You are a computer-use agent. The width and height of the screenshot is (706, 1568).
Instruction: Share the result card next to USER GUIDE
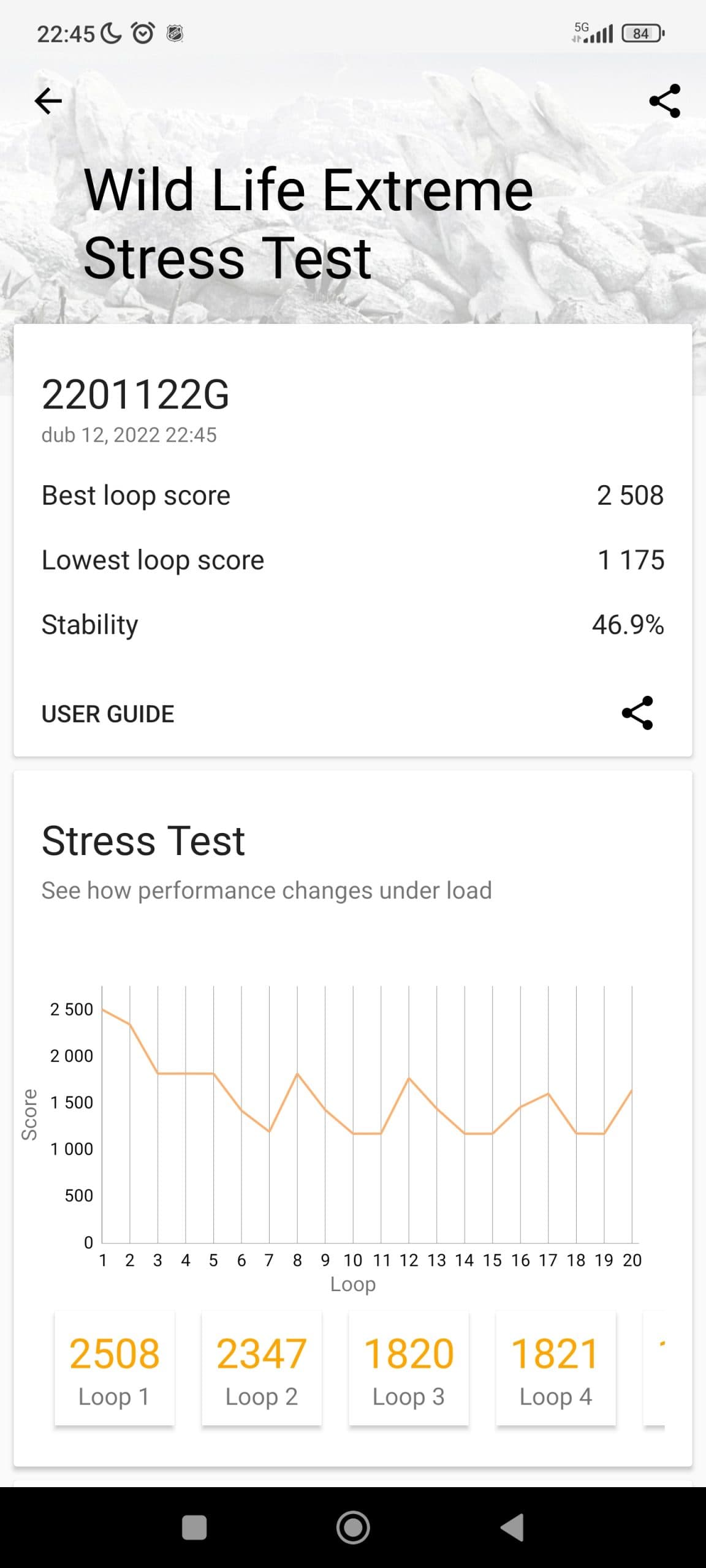637,713
